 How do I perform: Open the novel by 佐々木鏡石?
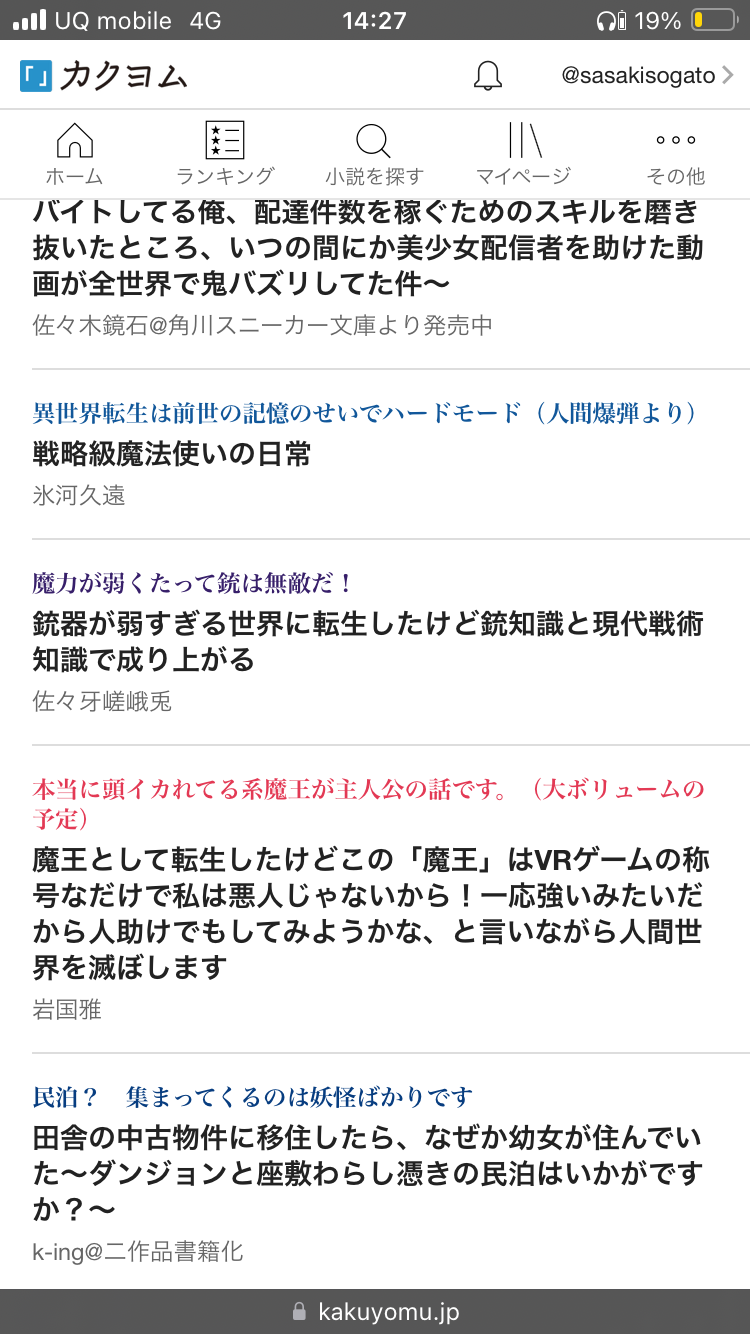368,248
